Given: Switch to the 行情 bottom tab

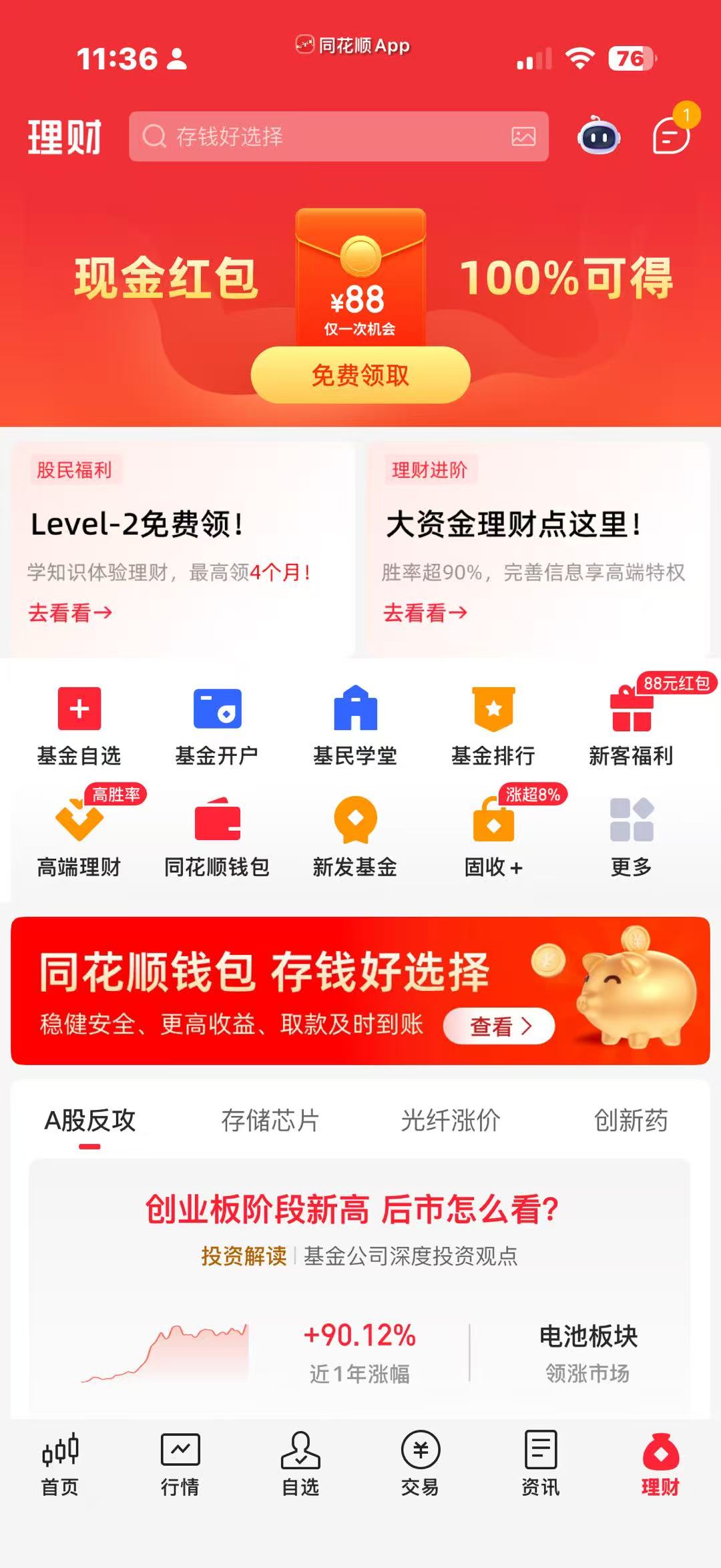Looking at the screenshot, I should 180,1462.
